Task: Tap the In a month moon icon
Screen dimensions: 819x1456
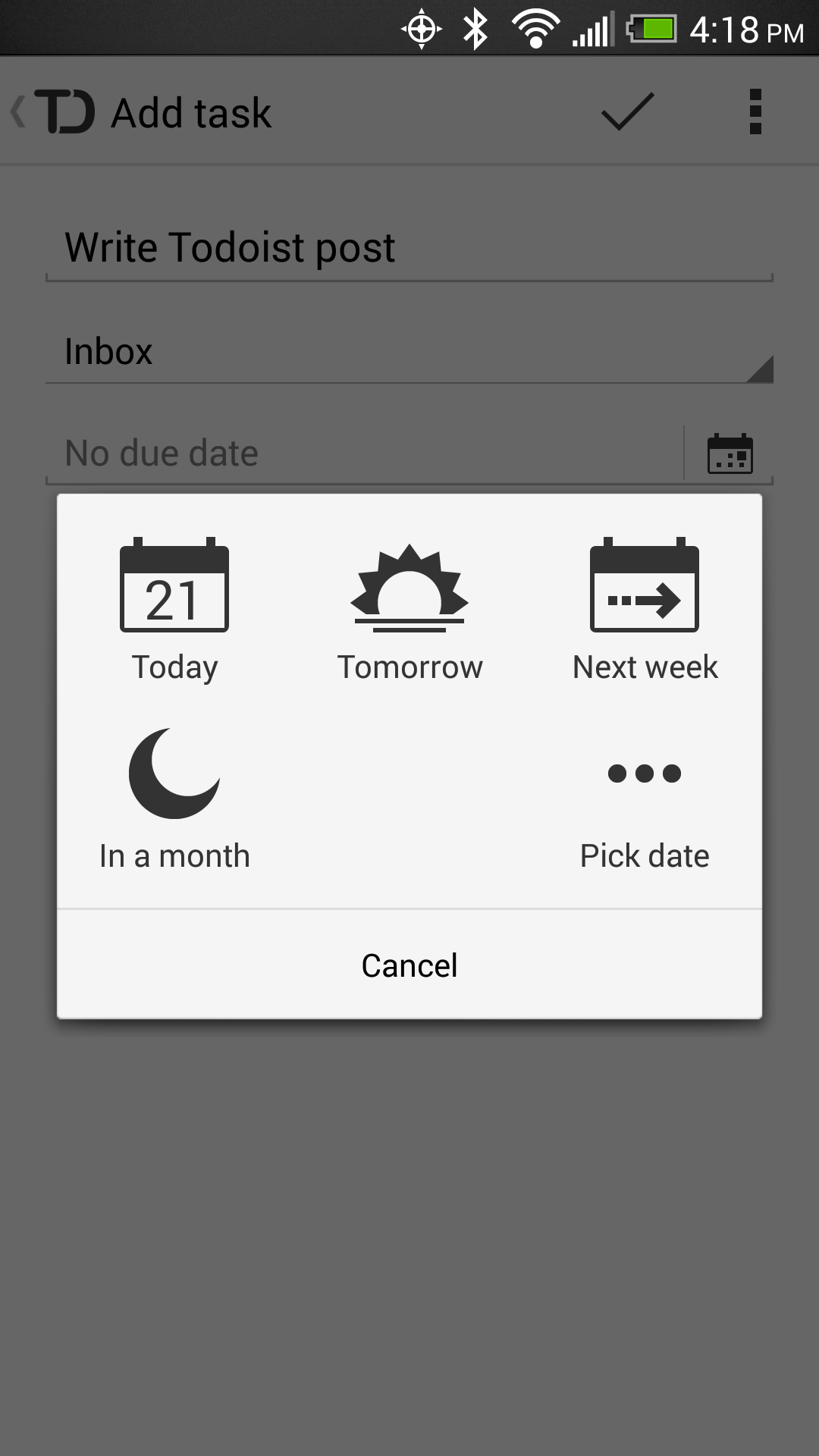Action: click(174, 773)
